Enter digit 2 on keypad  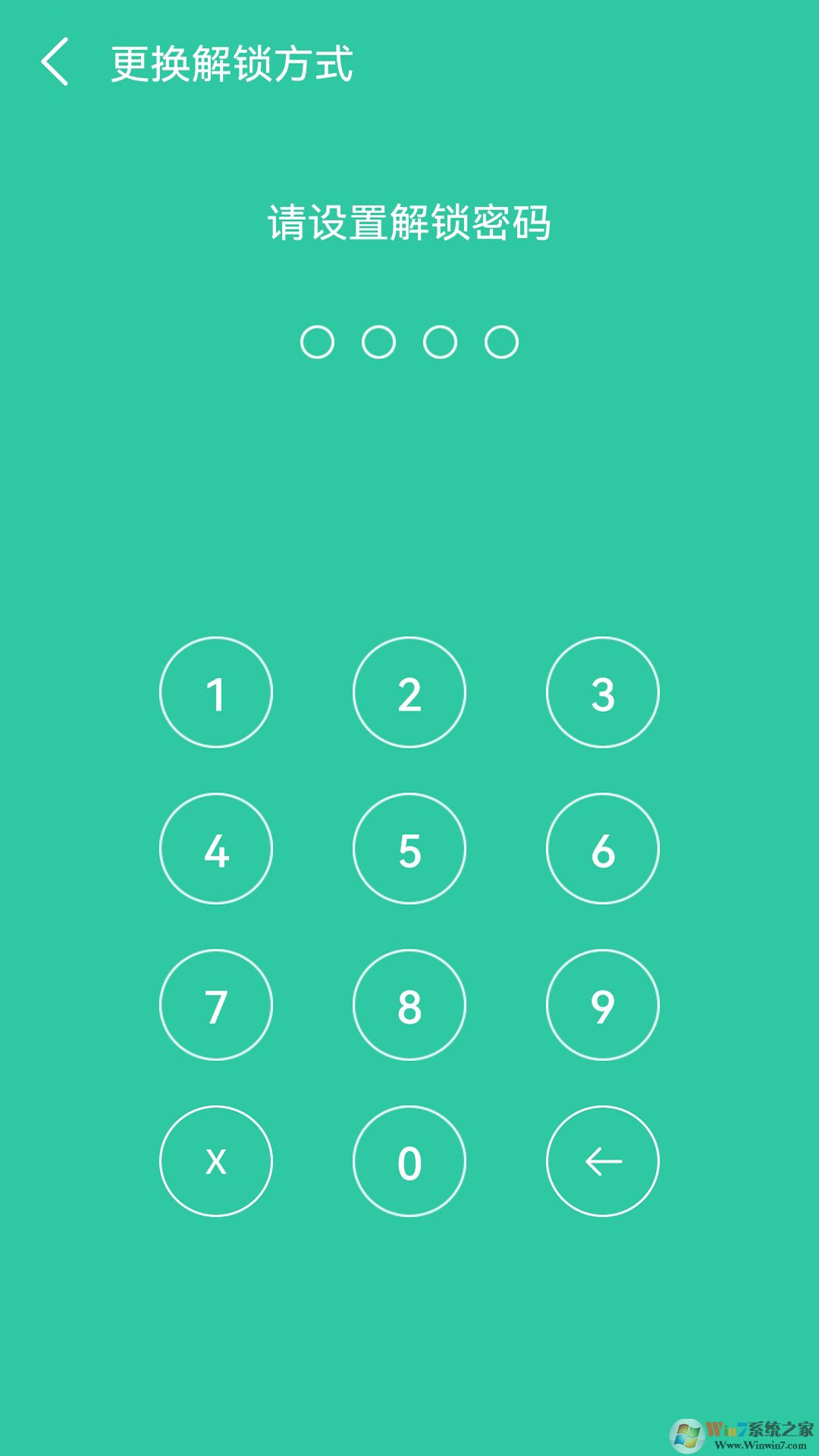coord(409,692)
